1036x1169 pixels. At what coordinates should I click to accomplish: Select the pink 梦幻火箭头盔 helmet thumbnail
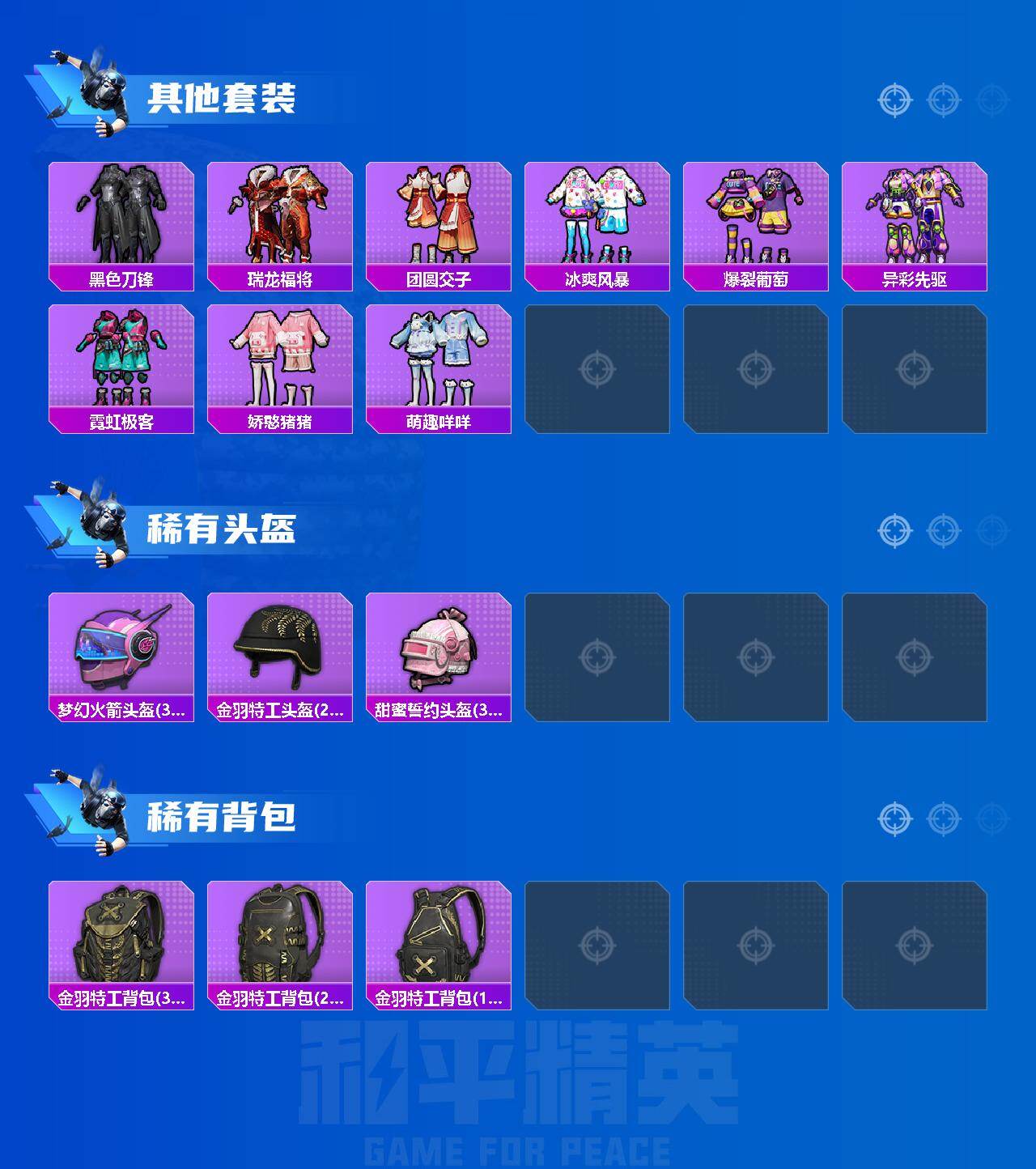[121, 648]
